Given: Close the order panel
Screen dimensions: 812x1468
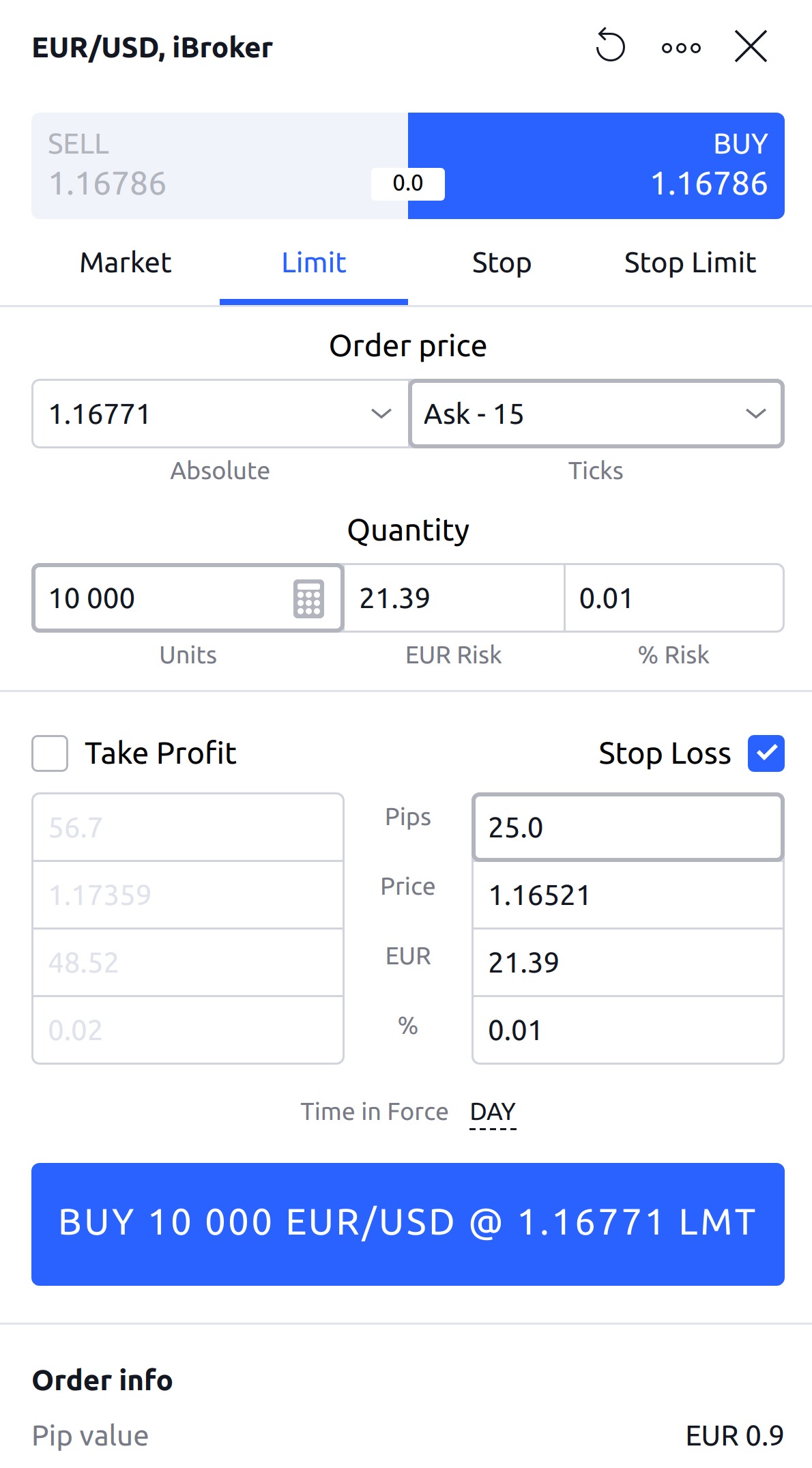Looking at the screenshot, I should (x=751, y=47).
